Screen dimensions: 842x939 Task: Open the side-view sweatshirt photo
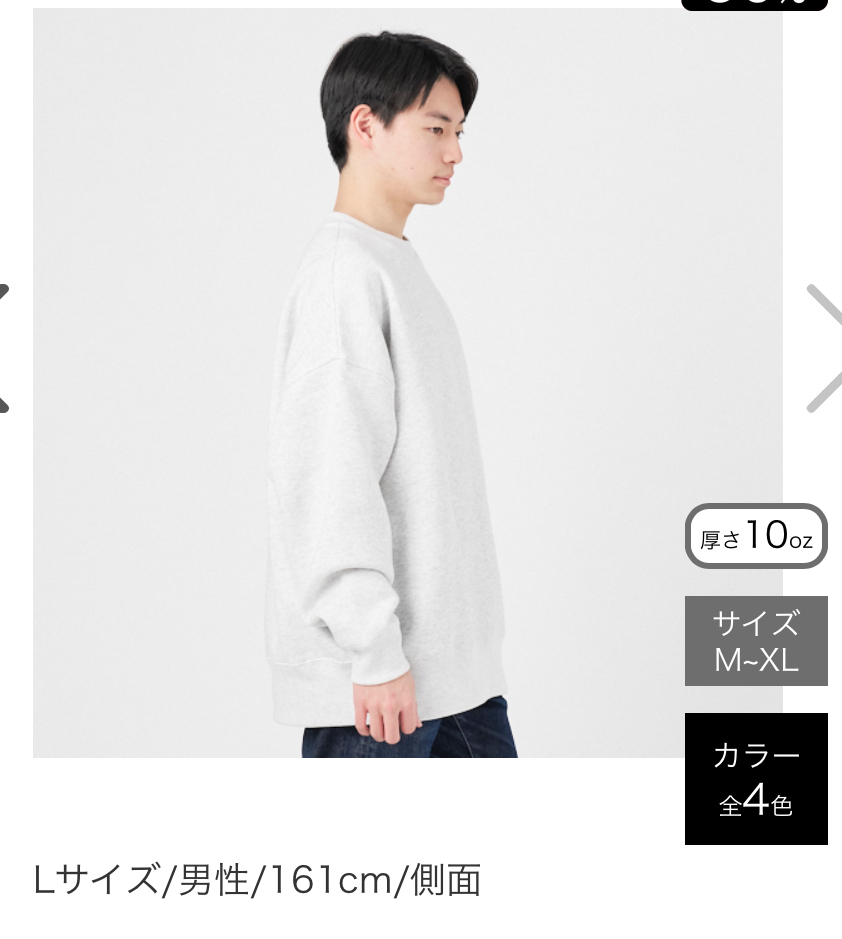pos(407,383)
